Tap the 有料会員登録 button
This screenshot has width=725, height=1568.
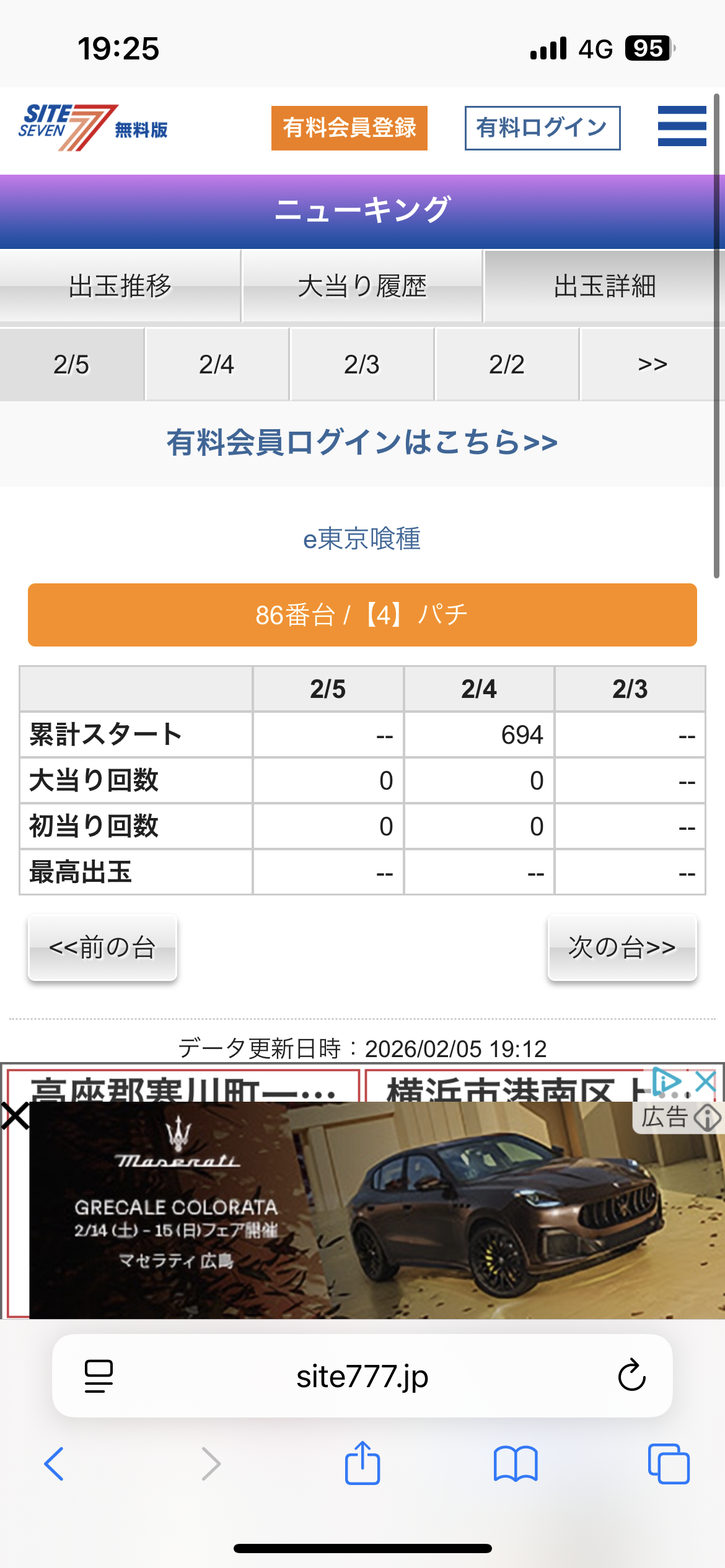click(x=349, y=128)
